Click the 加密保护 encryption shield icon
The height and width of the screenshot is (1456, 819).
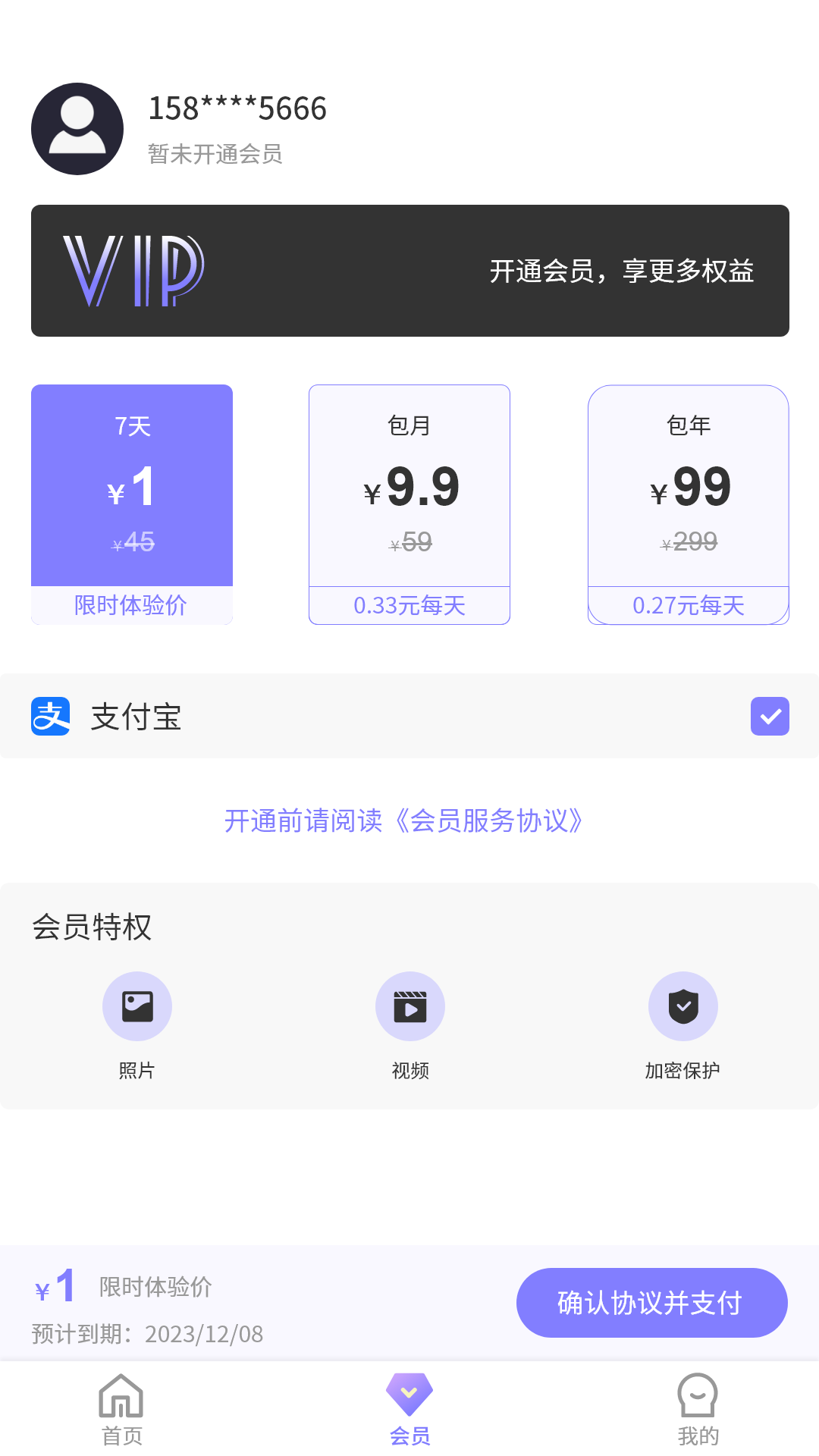pos(683,1006)
